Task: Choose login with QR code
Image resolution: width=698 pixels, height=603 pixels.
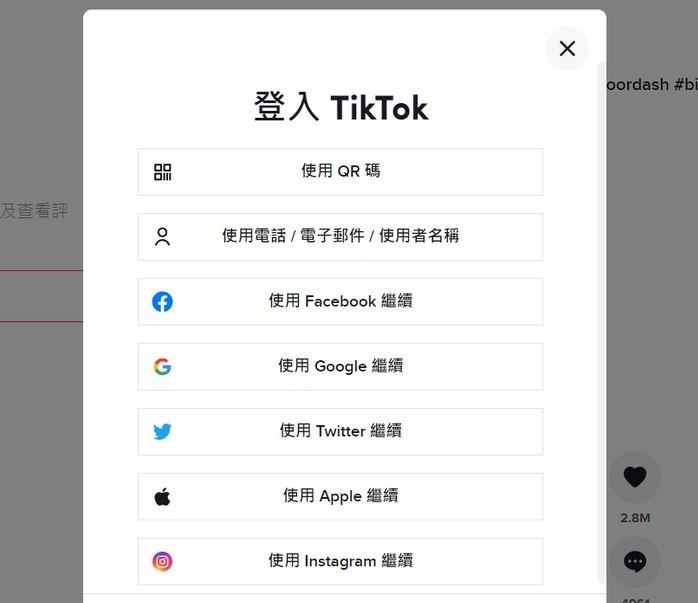Action: [x=340, y=171]
